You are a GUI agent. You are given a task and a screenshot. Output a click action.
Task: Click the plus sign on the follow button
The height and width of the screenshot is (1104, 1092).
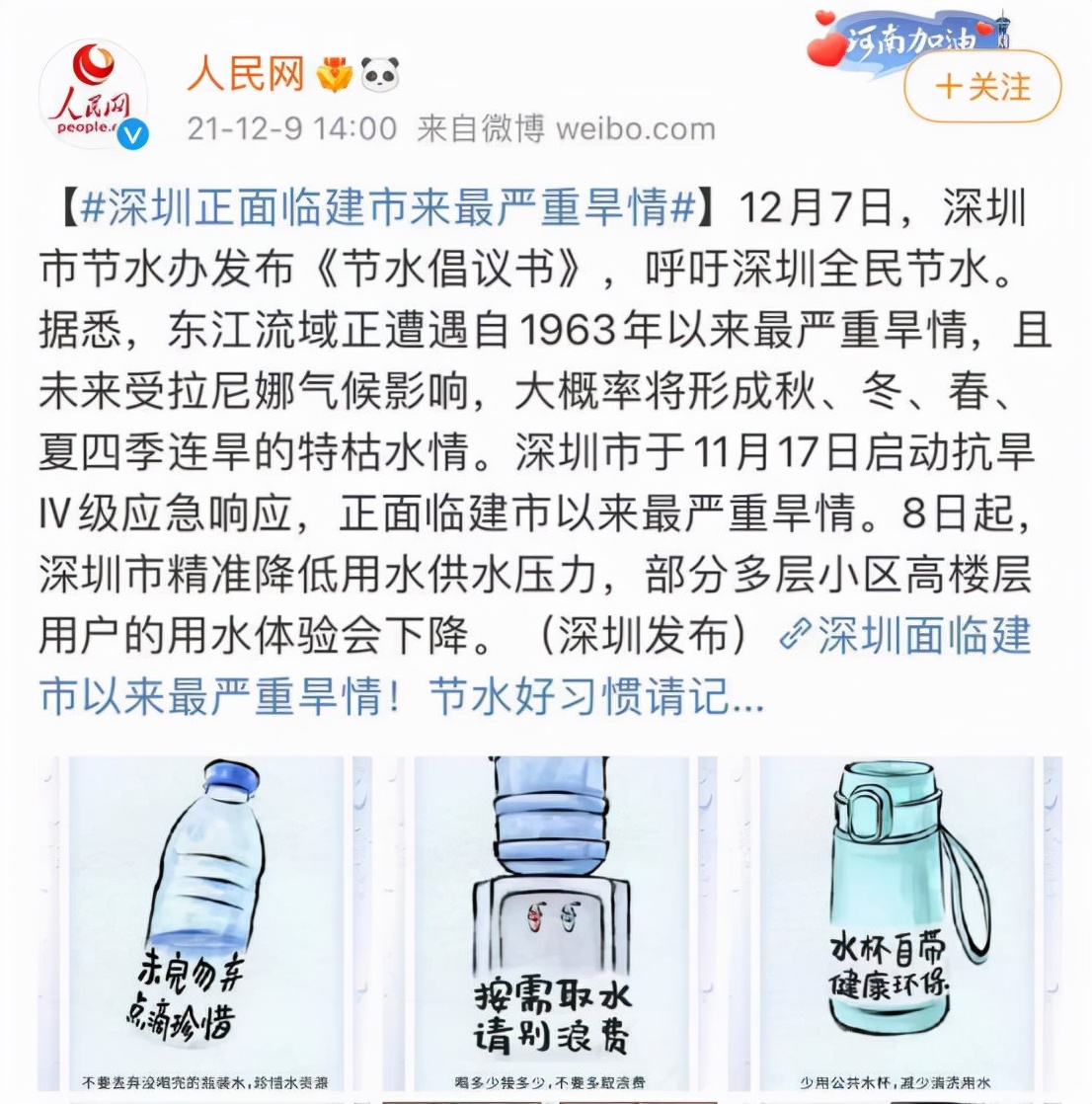coord(949,87)
